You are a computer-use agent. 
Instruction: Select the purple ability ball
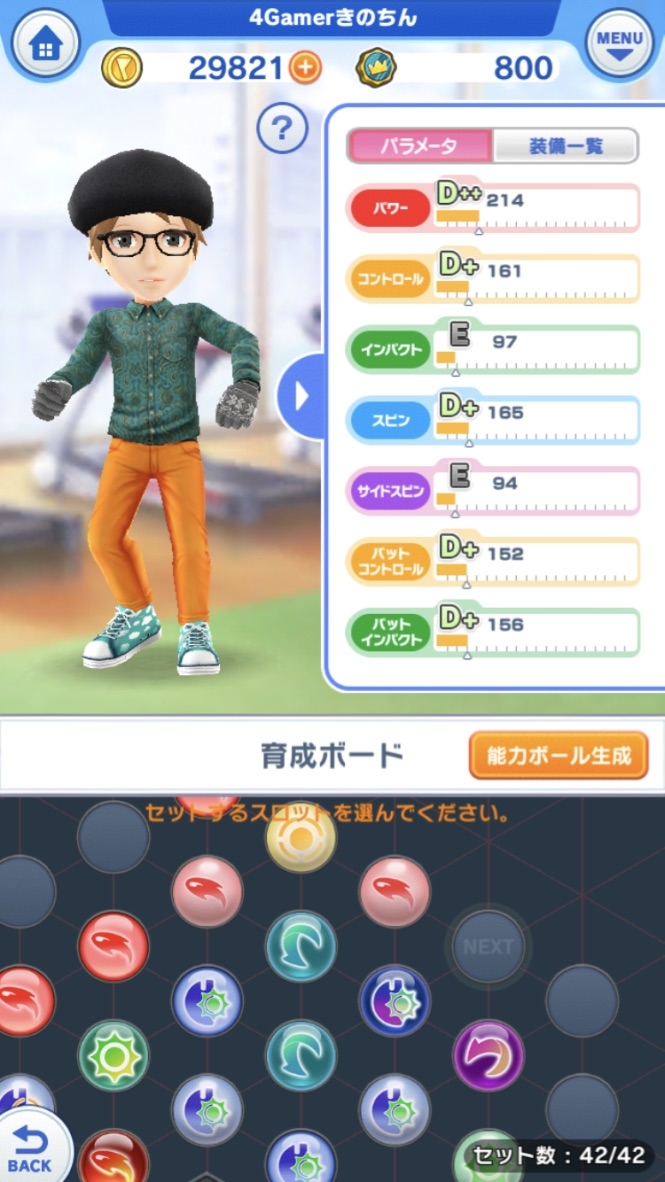point(488,1054)
